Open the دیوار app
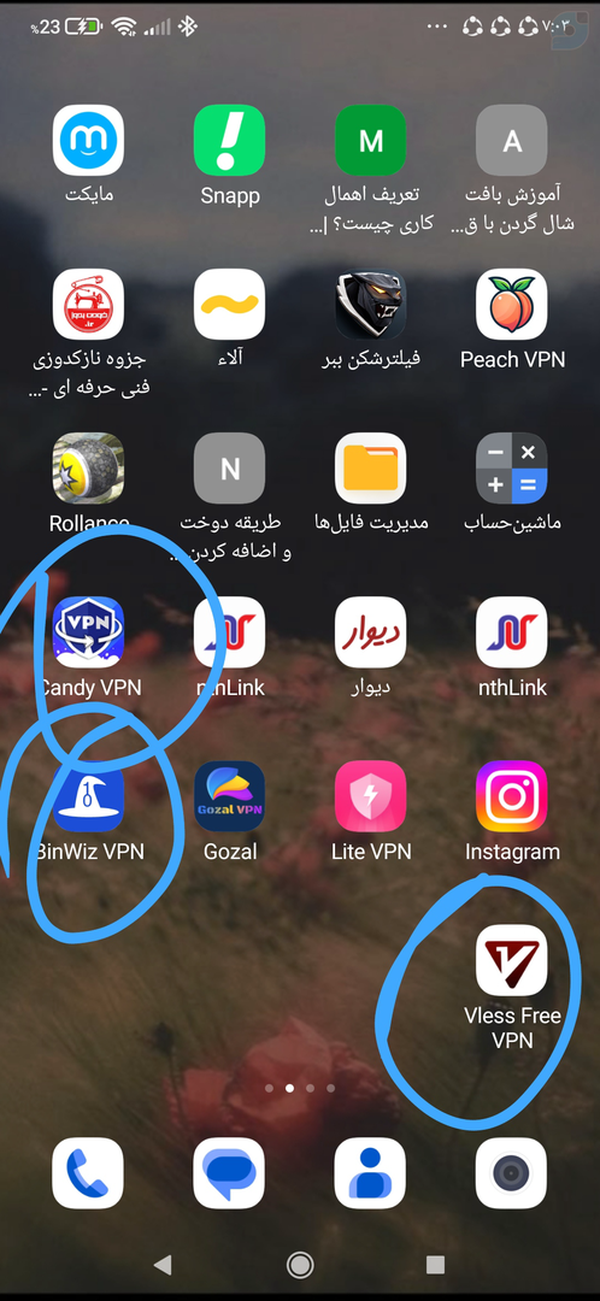600x1301 pixels. point(371,632)
